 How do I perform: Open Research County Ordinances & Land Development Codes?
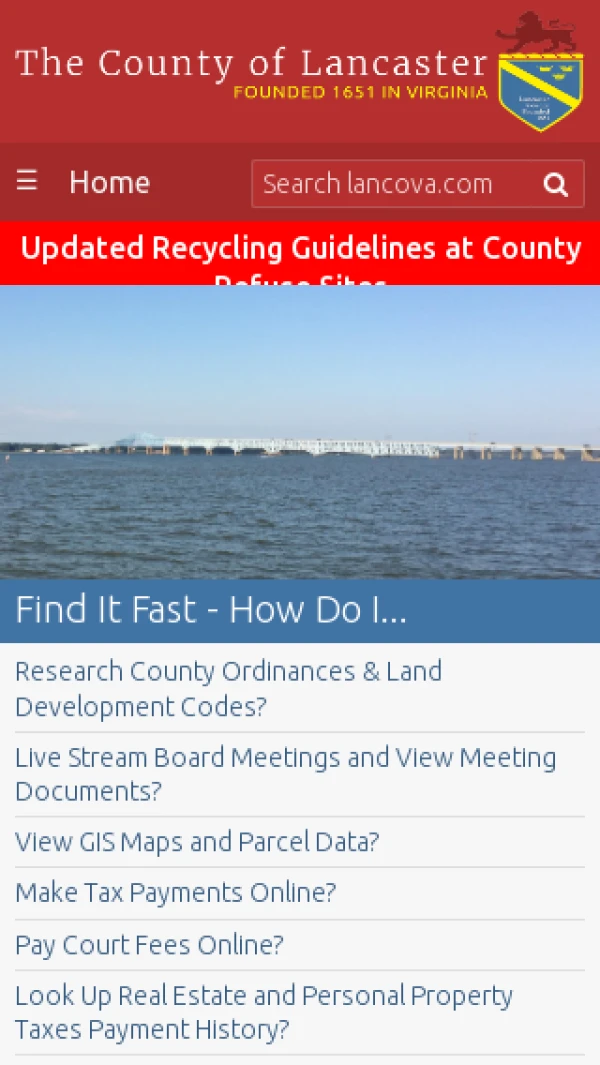click(x=228, y=688)
